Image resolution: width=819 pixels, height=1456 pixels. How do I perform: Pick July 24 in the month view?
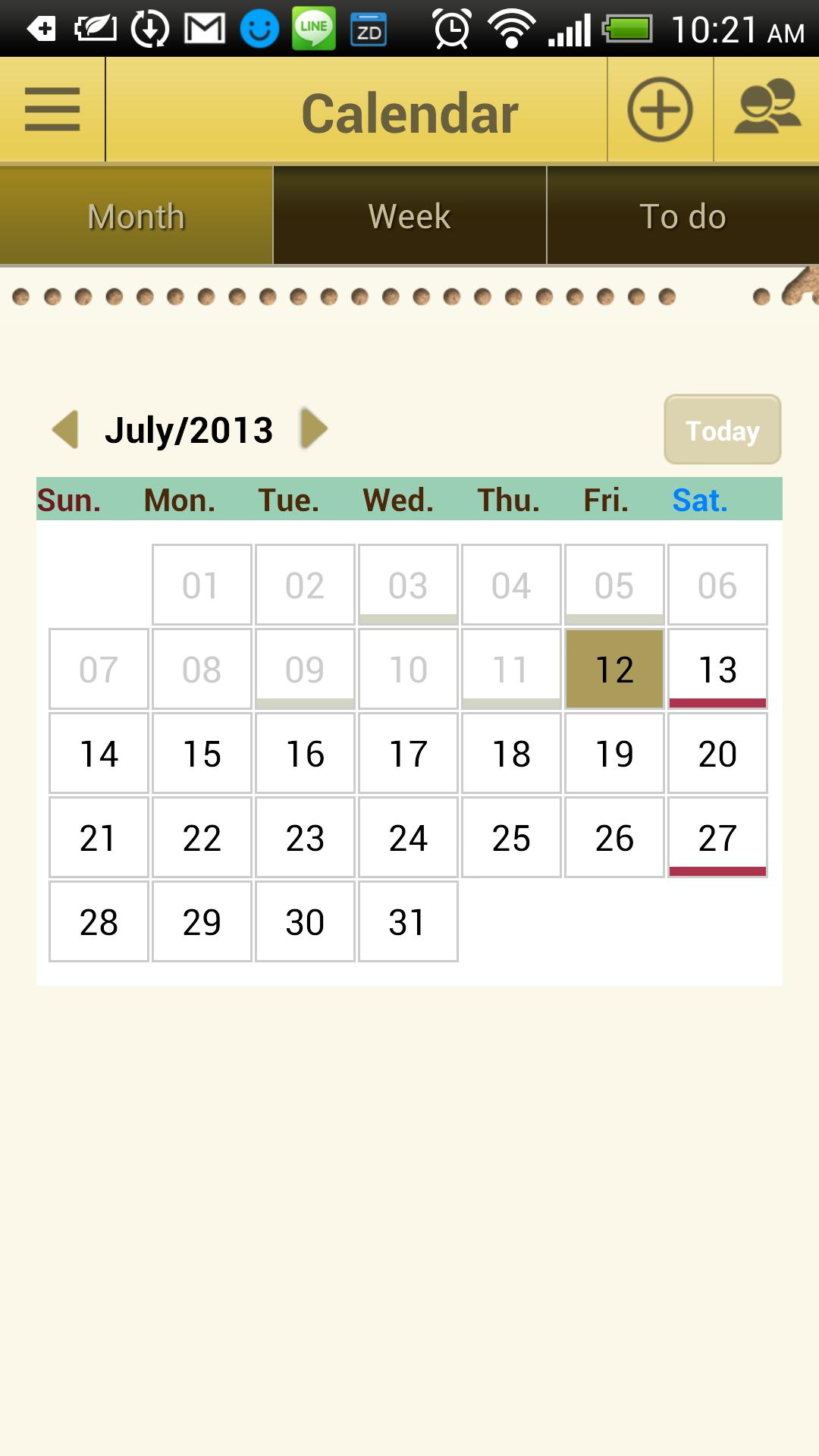tap(408, 837)
